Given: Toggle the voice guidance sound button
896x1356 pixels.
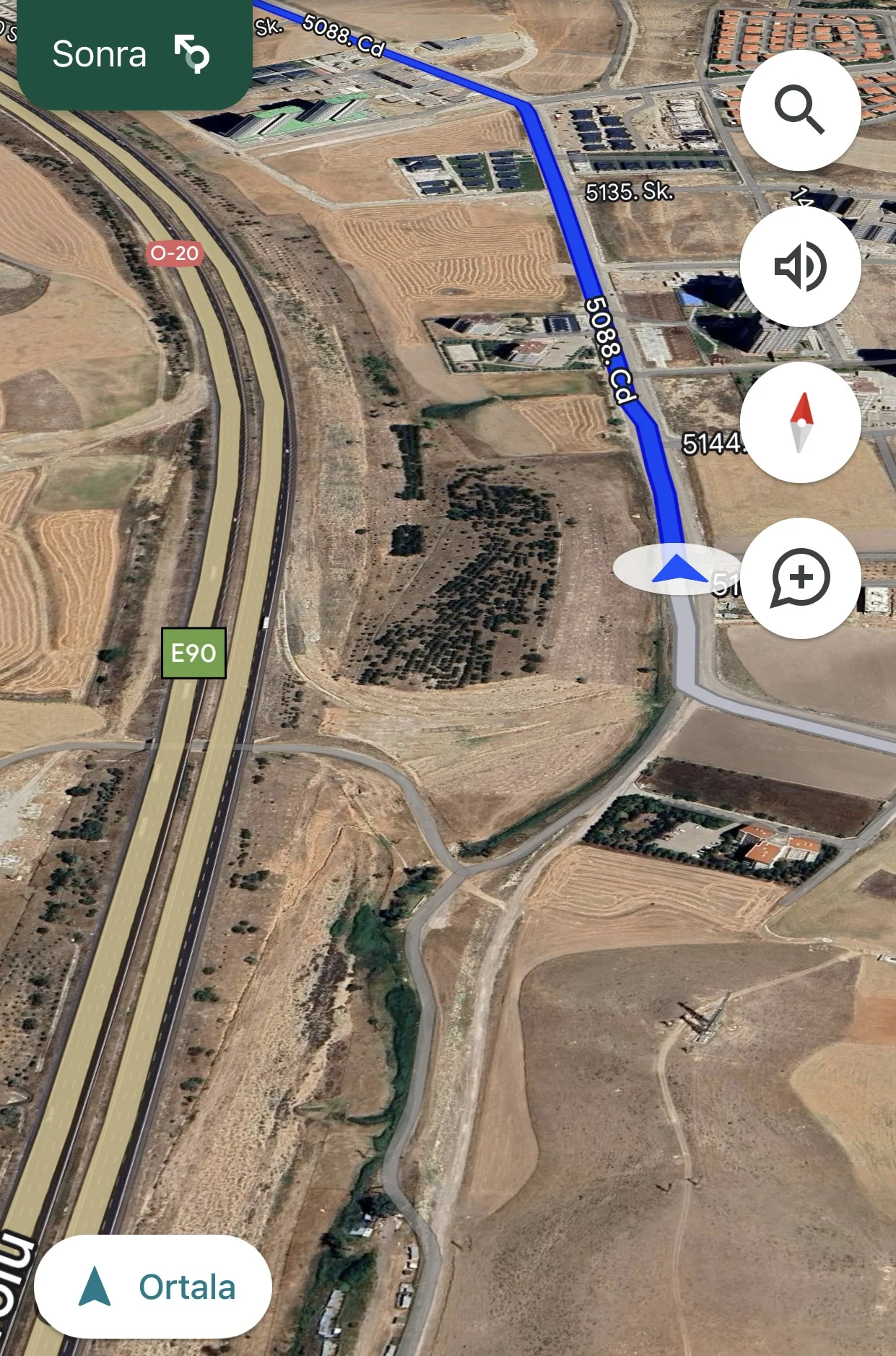Looking at the screenshot, I should 800,266.
